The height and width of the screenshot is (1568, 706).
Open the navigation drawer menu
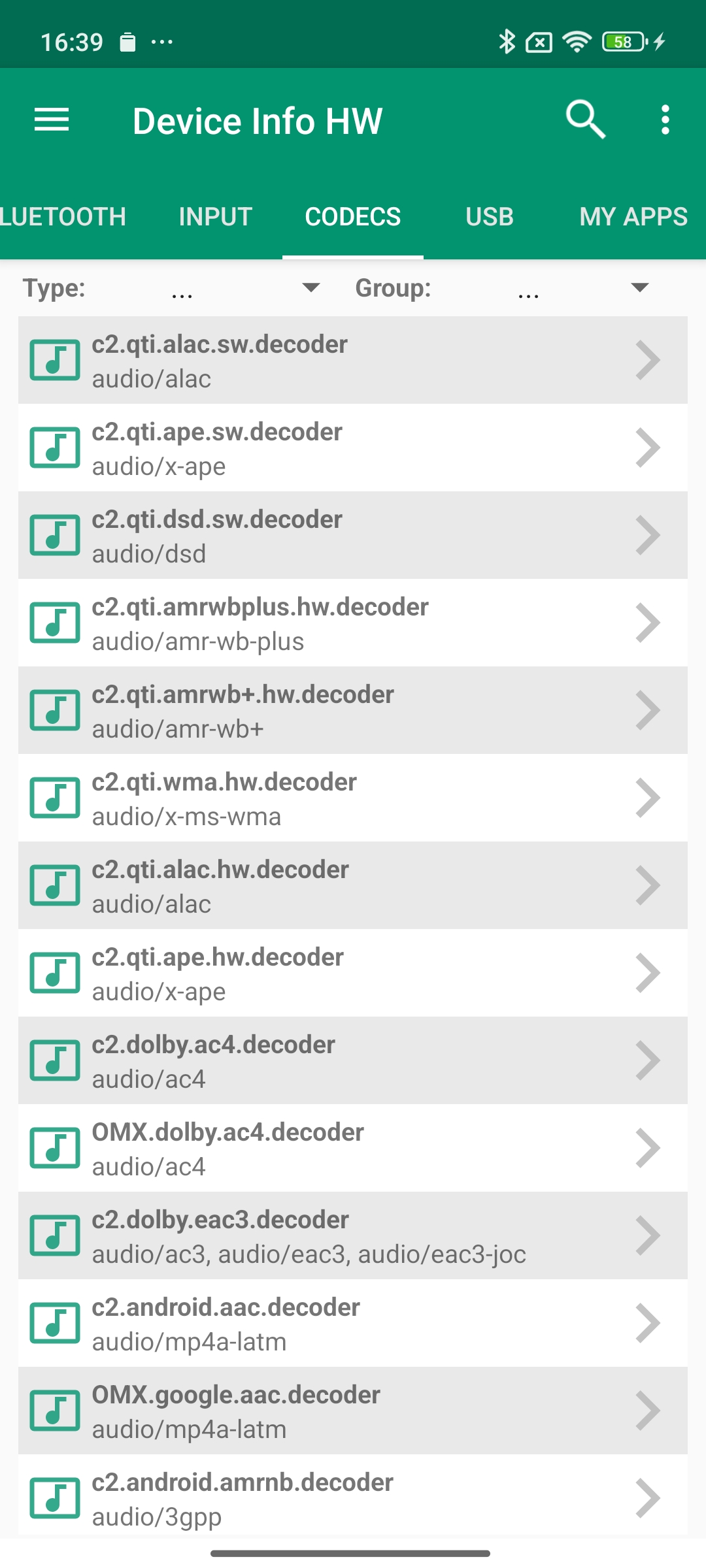(x=52, y=120)
